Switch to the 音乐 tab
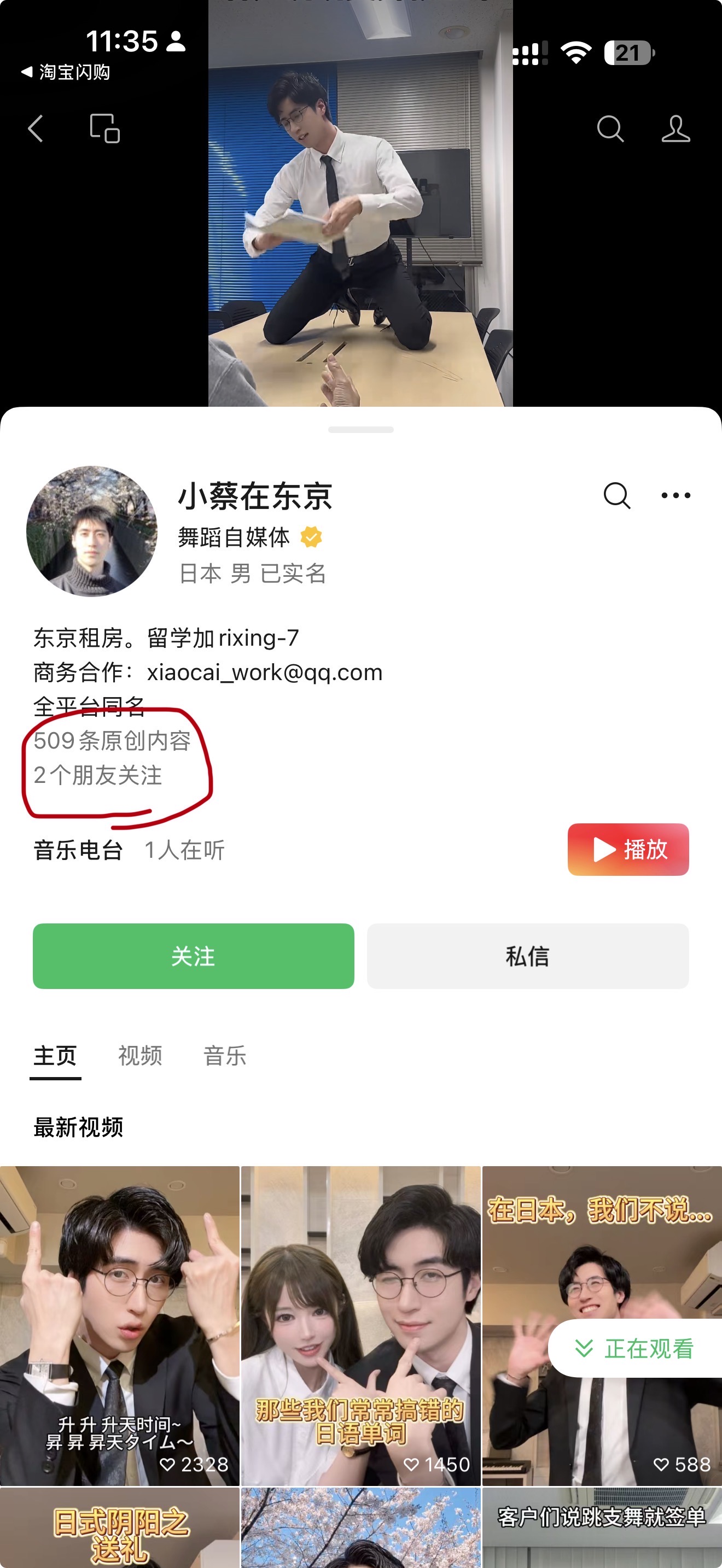The height and width of the screenshot is (1568, 722). [225, 1056]
